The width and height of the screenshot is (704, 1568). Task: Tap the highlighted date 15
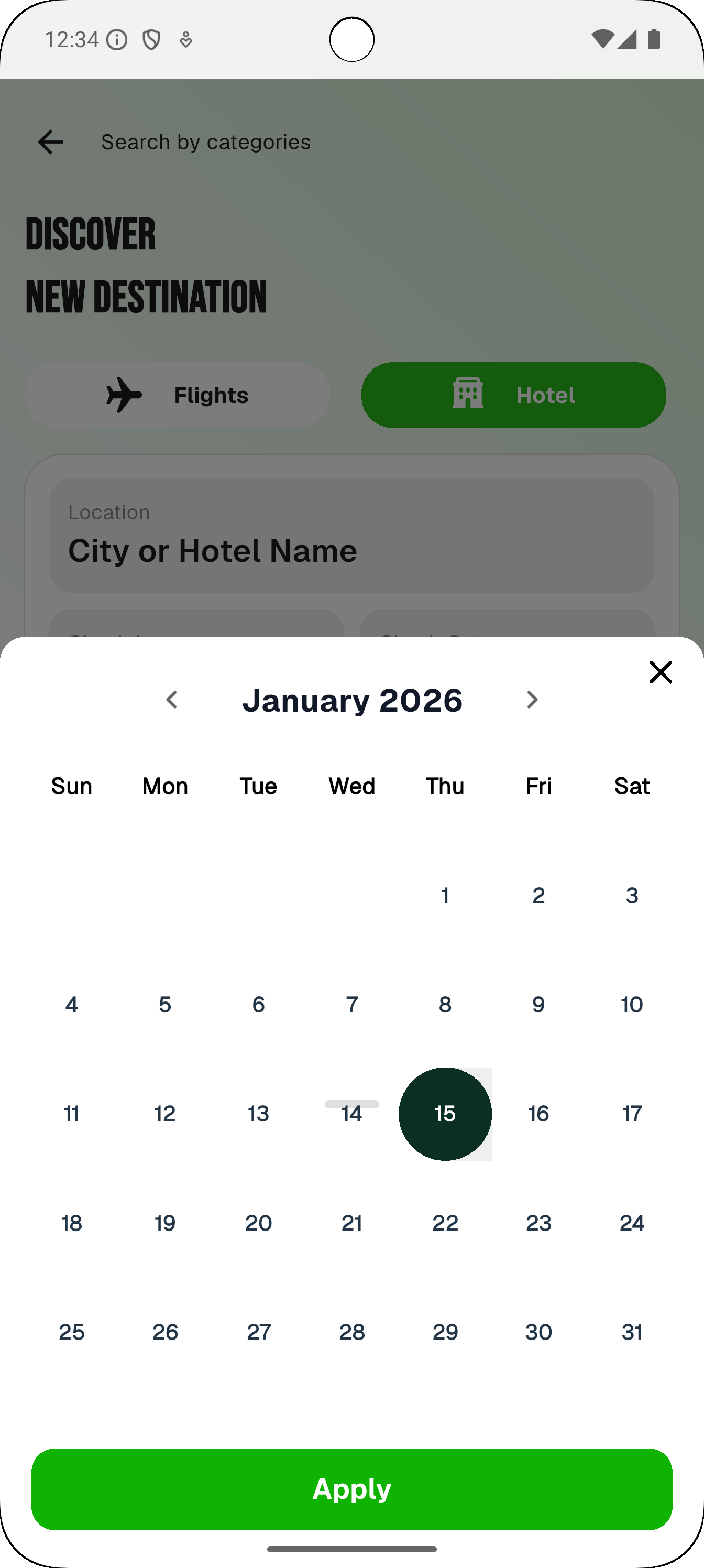[445, 1113]
